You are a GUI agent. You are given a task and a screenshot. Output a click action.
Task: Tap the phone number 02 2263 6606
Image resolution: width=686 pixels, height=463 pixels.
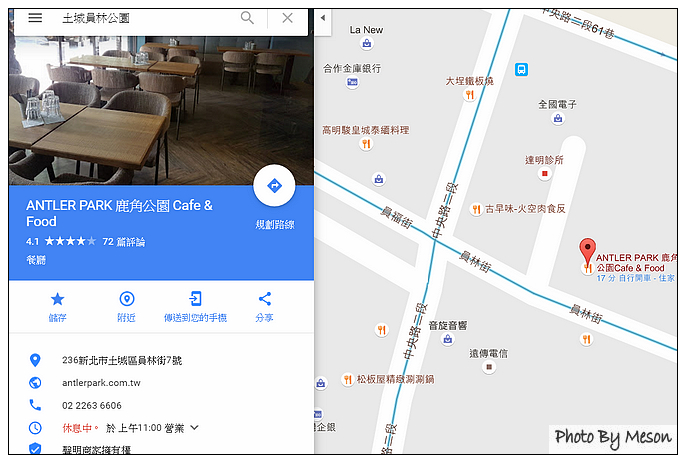pos(92,405)
